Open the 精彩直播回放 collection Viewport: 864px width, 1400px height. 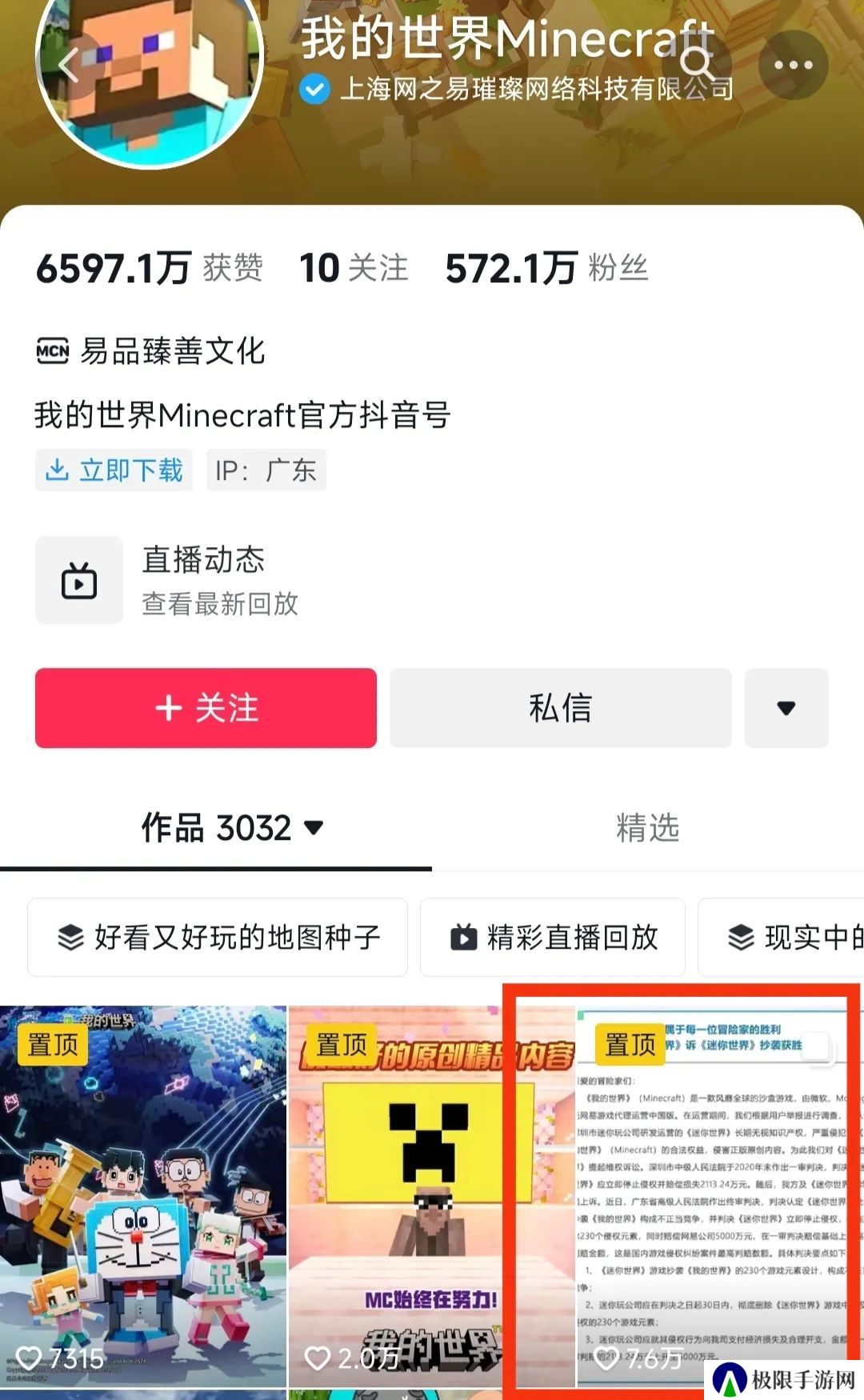point(553,937)
